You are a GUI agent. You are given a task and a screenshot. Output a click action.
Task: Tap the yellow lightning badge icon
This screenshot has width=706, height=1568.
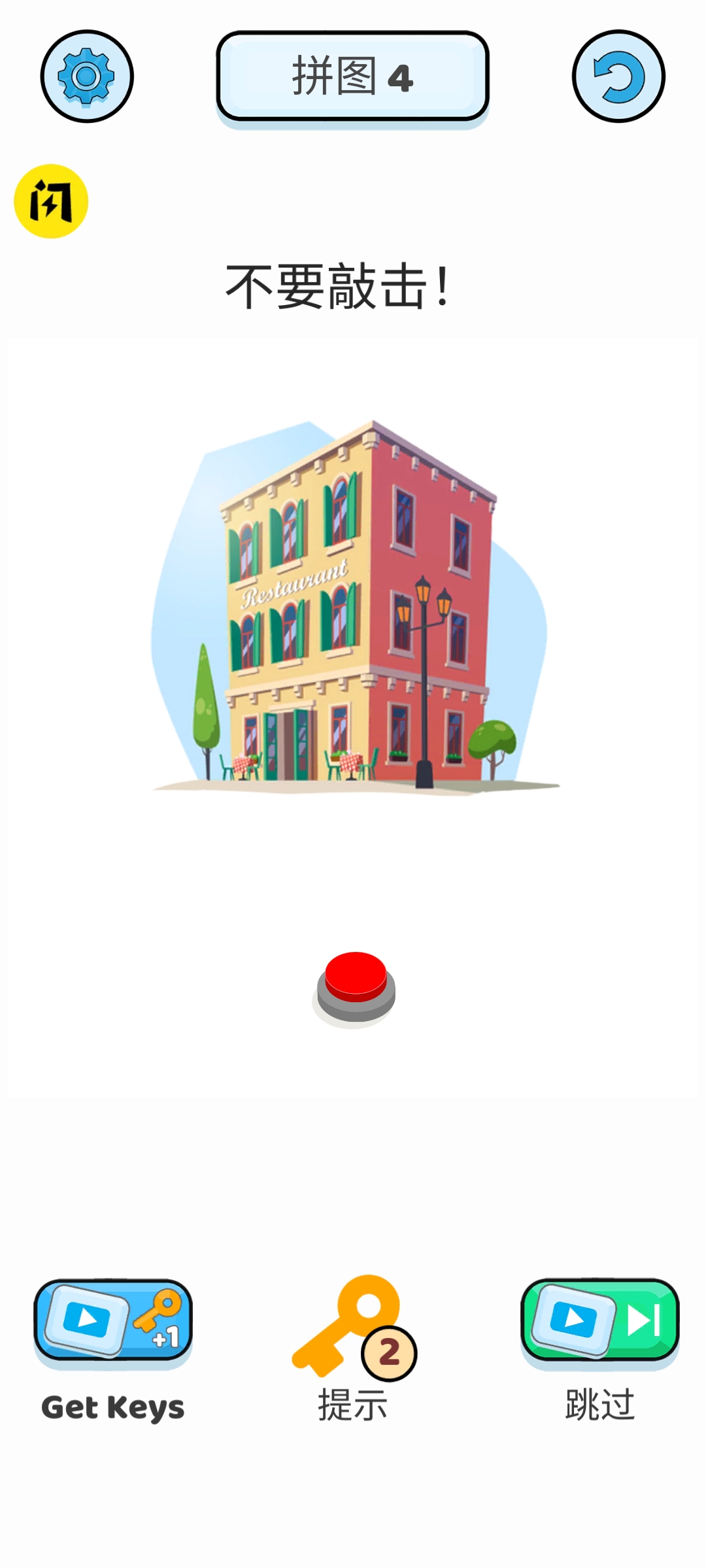click(51, 201)
